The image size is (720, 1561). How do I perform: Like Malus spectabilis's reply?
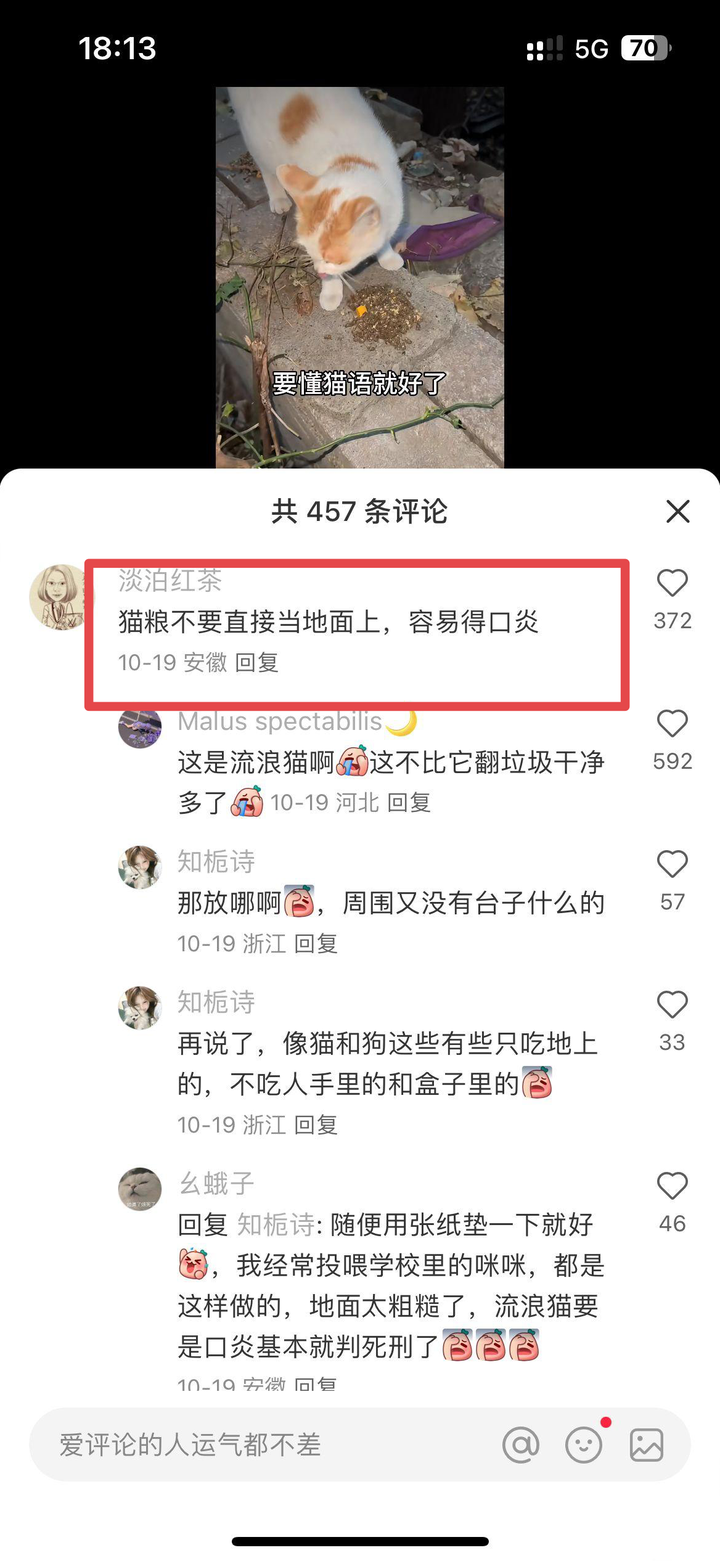tap(672, 723)
